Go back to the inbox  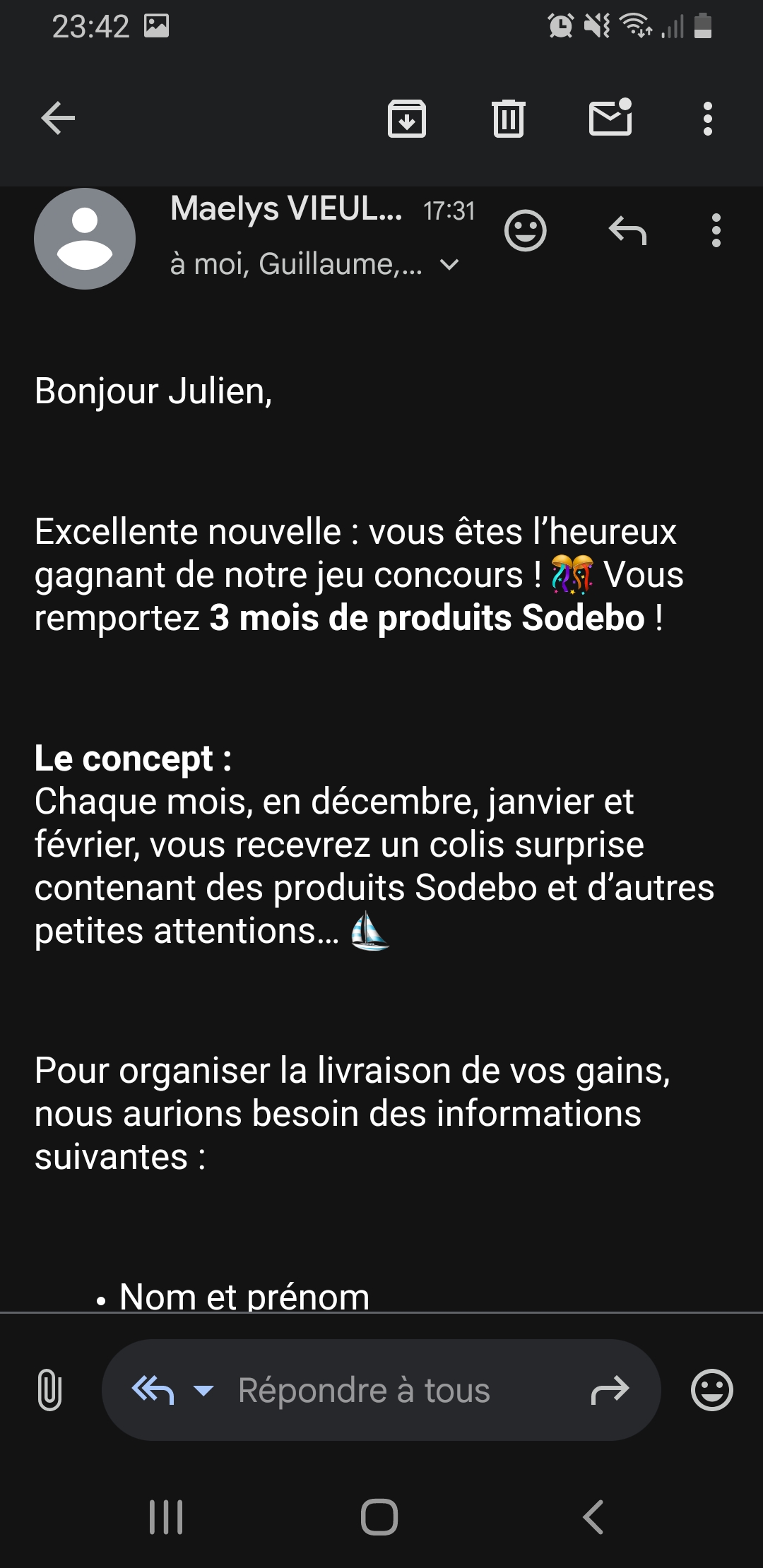tap(58, 118)
